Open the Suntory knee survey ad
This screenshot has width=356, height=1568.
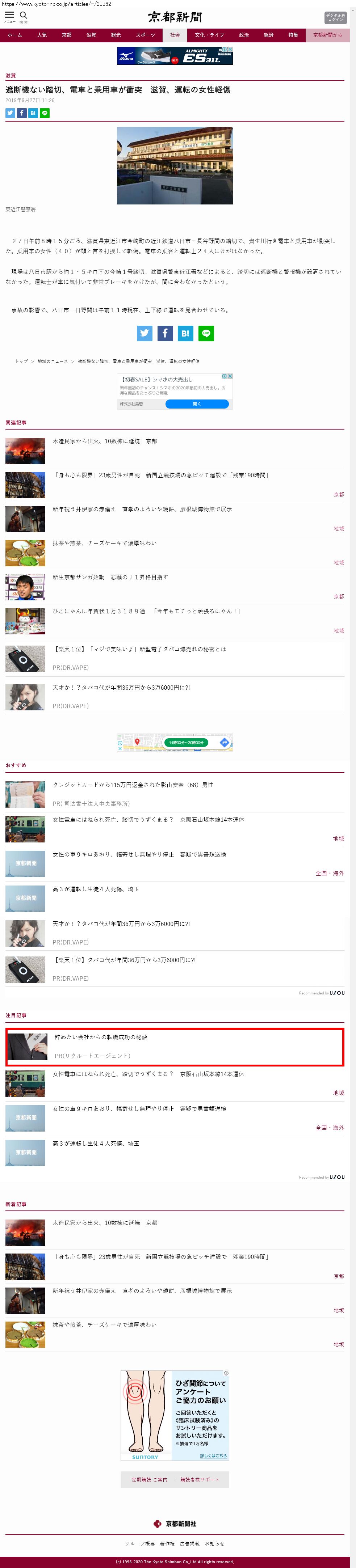[175, 1415]
